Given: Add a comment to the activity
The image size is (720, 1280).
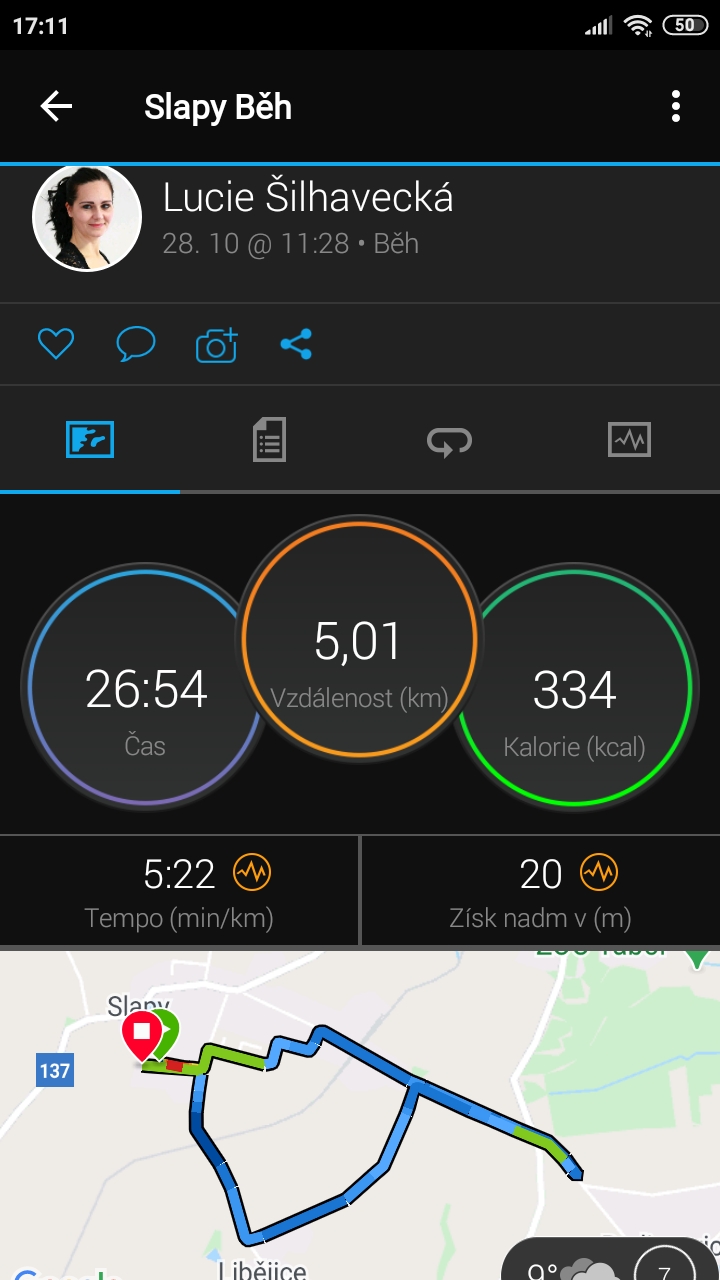Looking at the screenshot, I should point(136,345).
